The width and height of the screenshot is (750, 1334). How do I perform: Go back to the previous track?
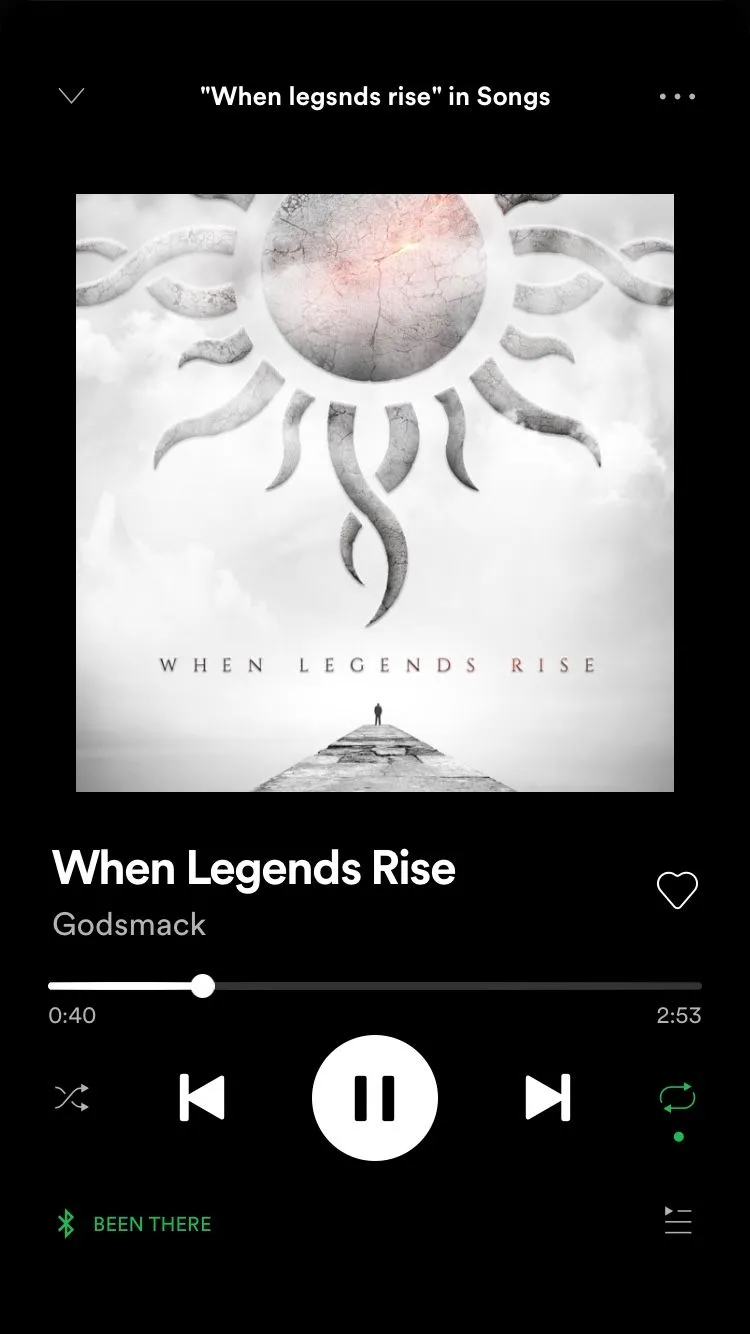point(202,1097)
